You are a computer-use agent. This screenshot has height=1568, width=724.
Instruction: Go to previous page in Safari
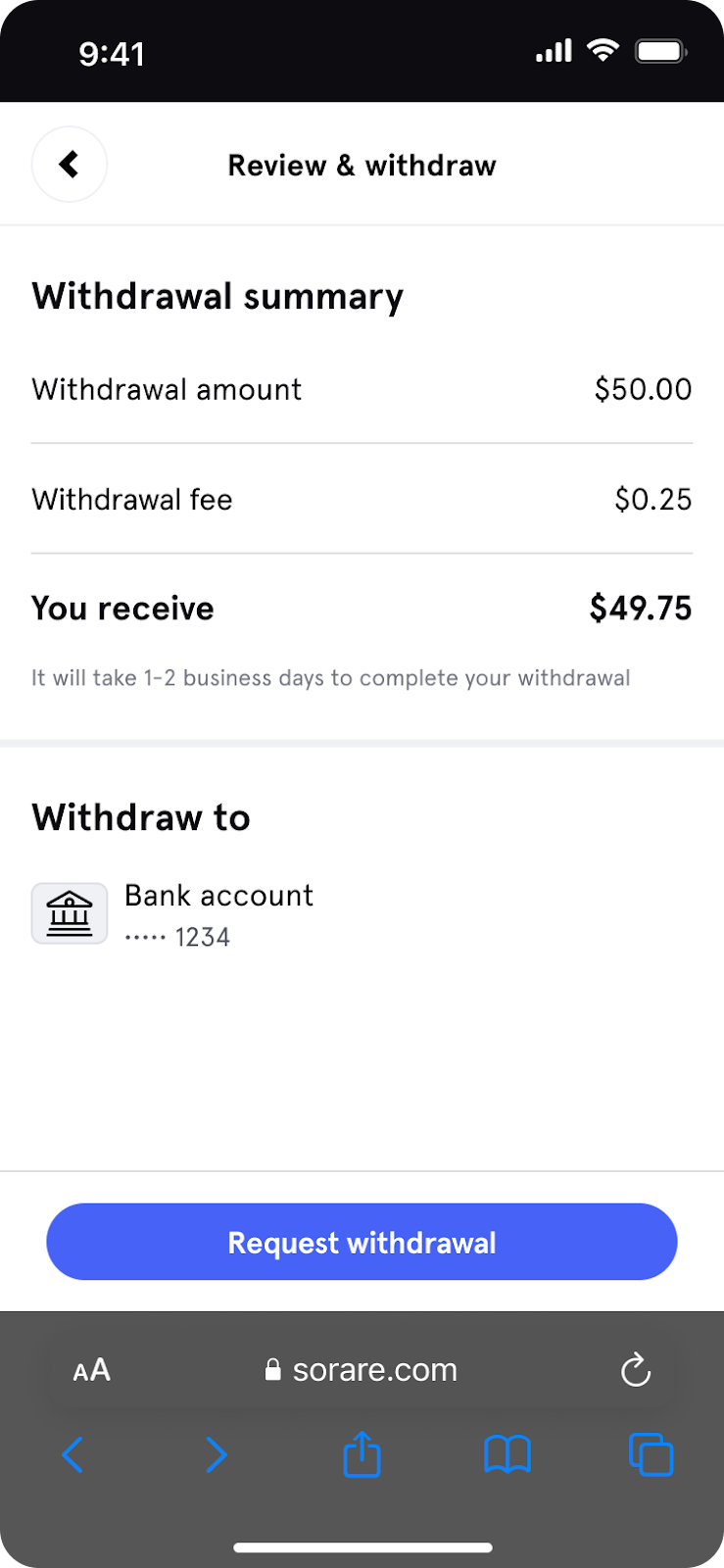73,1454
